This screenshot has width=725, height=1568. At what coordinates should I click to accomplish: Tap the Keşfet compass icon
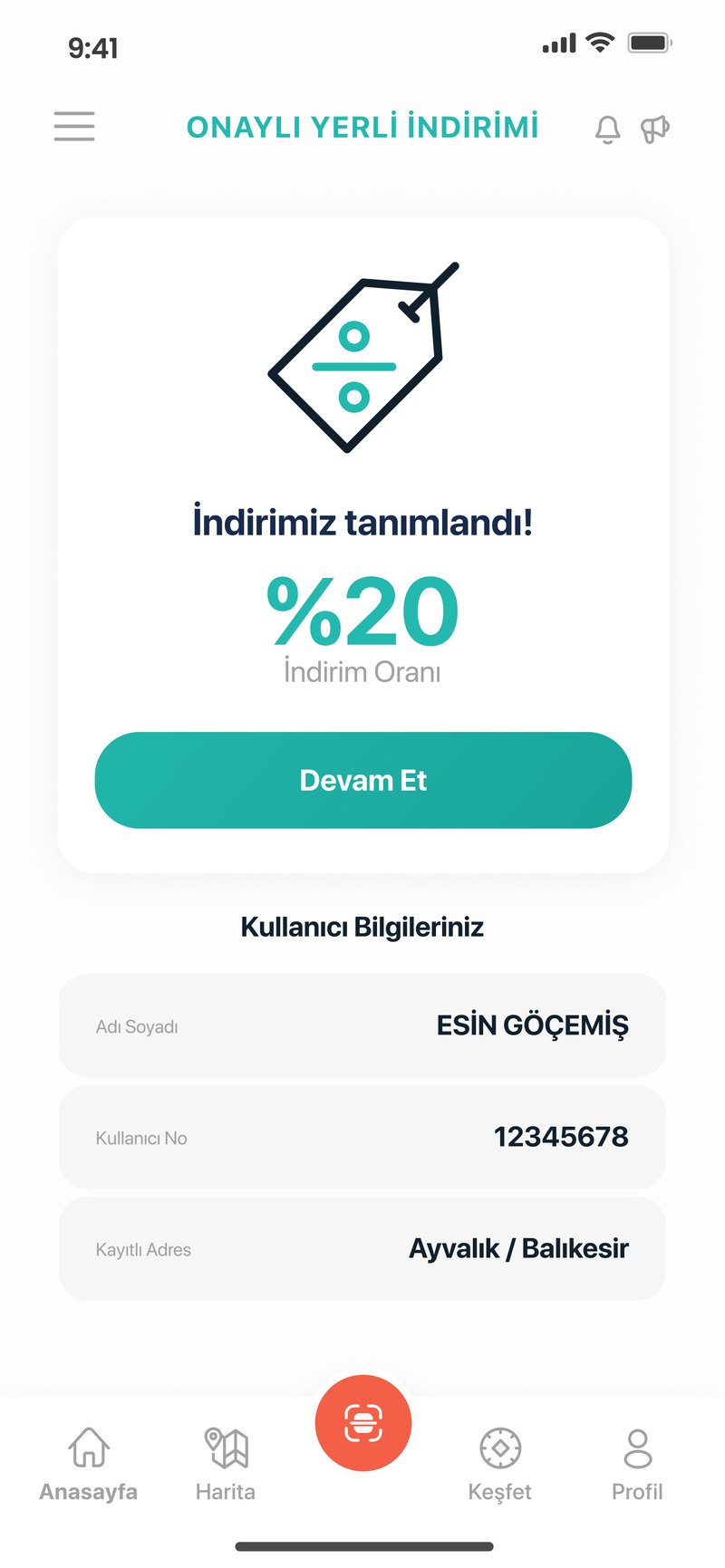pyautogui.click(x=501, y=1445)
